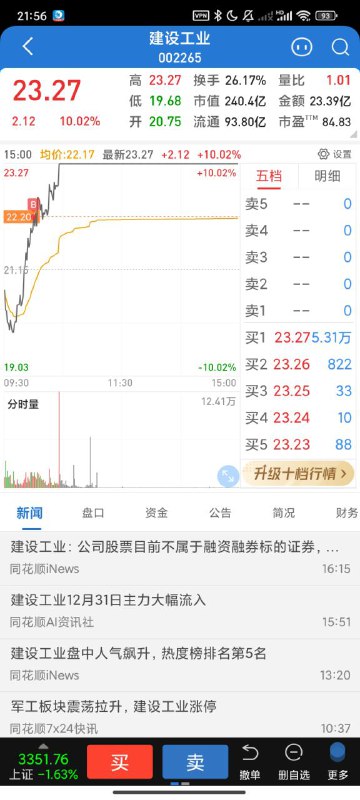Viewport: 360px width, 800px height.
Task: Open the robot assistant icon
Action: pos(301,47)
